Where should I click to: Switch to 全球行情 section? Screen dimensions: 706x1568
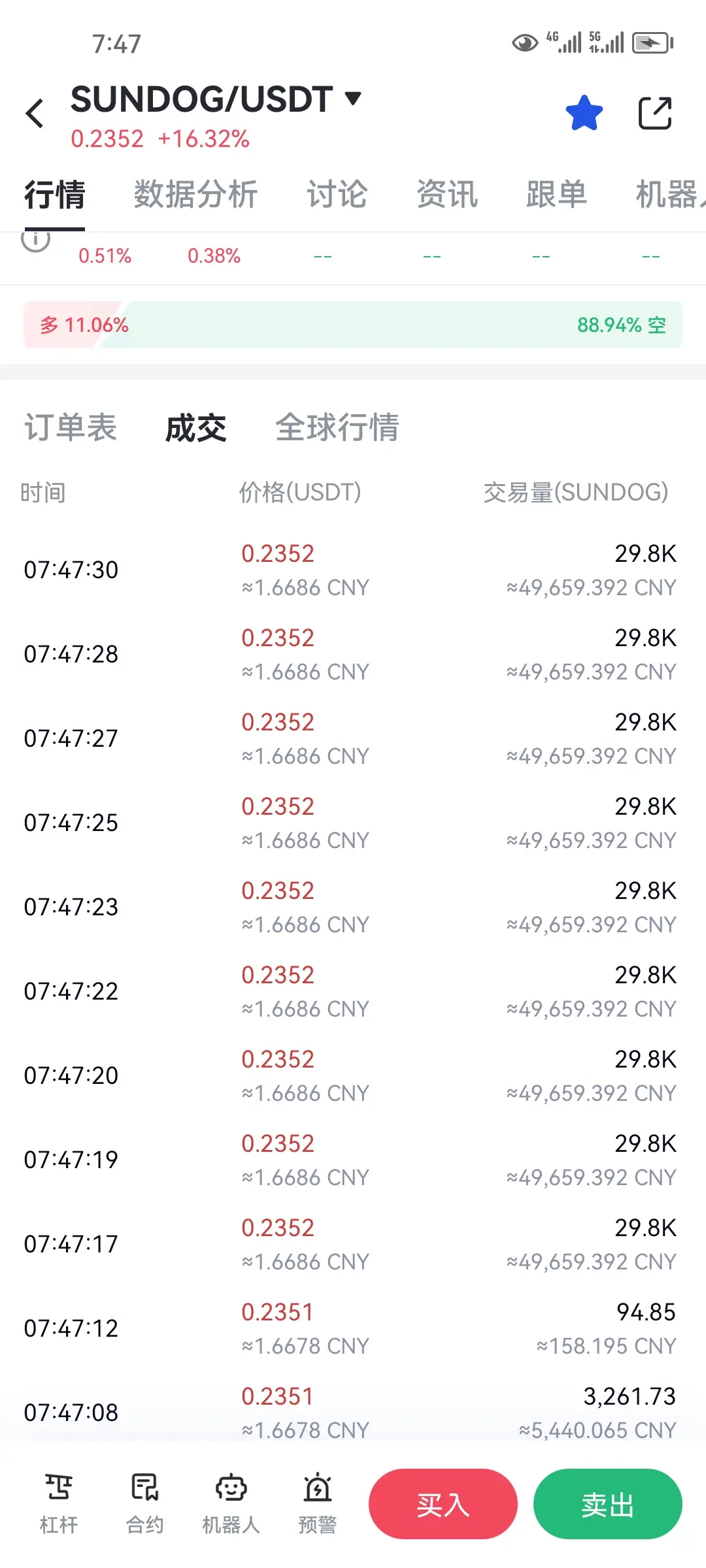337,428
